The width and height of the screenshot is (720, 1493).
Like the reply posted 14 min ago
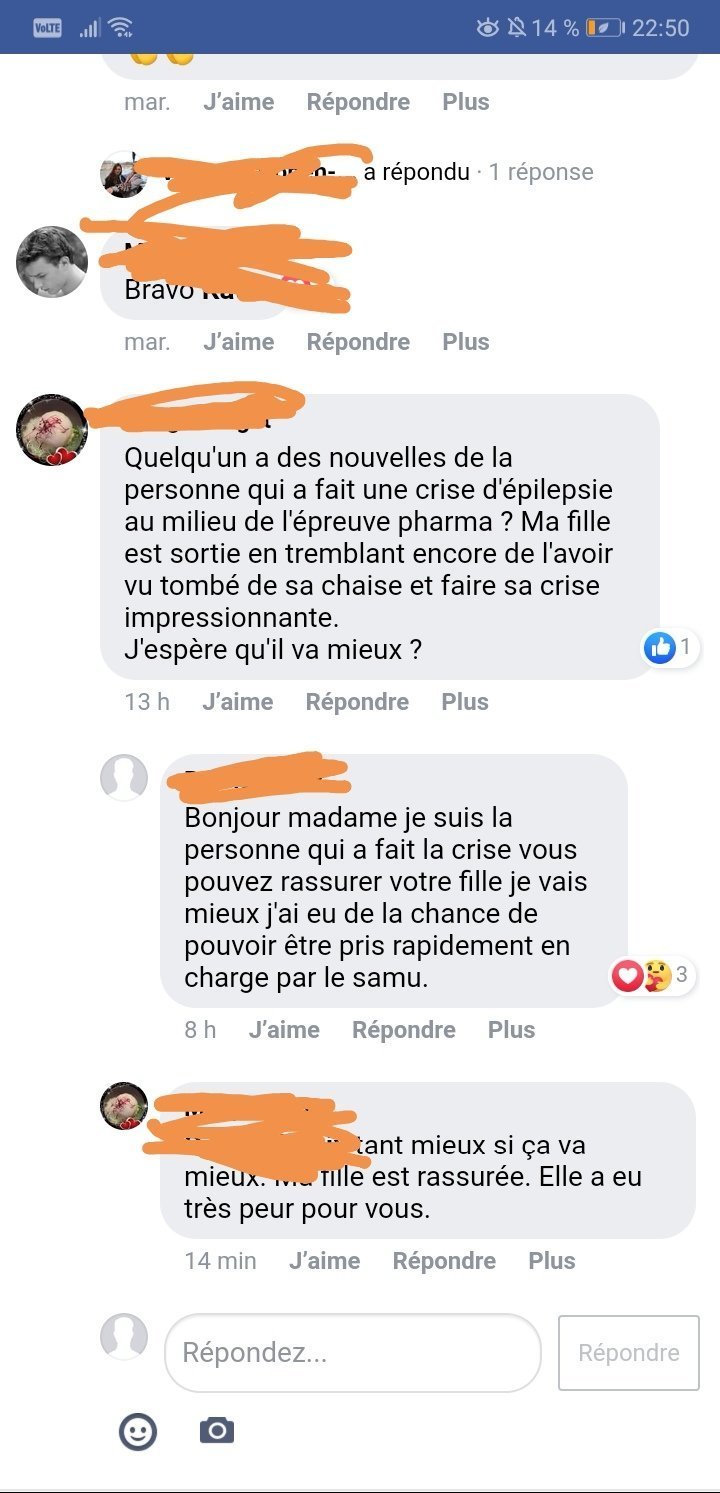324,1261
